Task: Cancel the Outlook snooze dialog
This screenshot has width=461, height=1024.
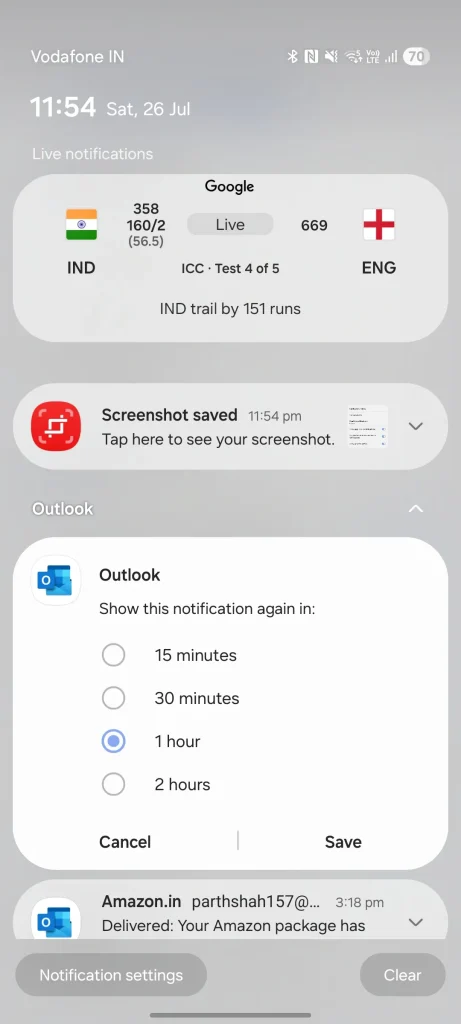Action: tap(125, 842)
